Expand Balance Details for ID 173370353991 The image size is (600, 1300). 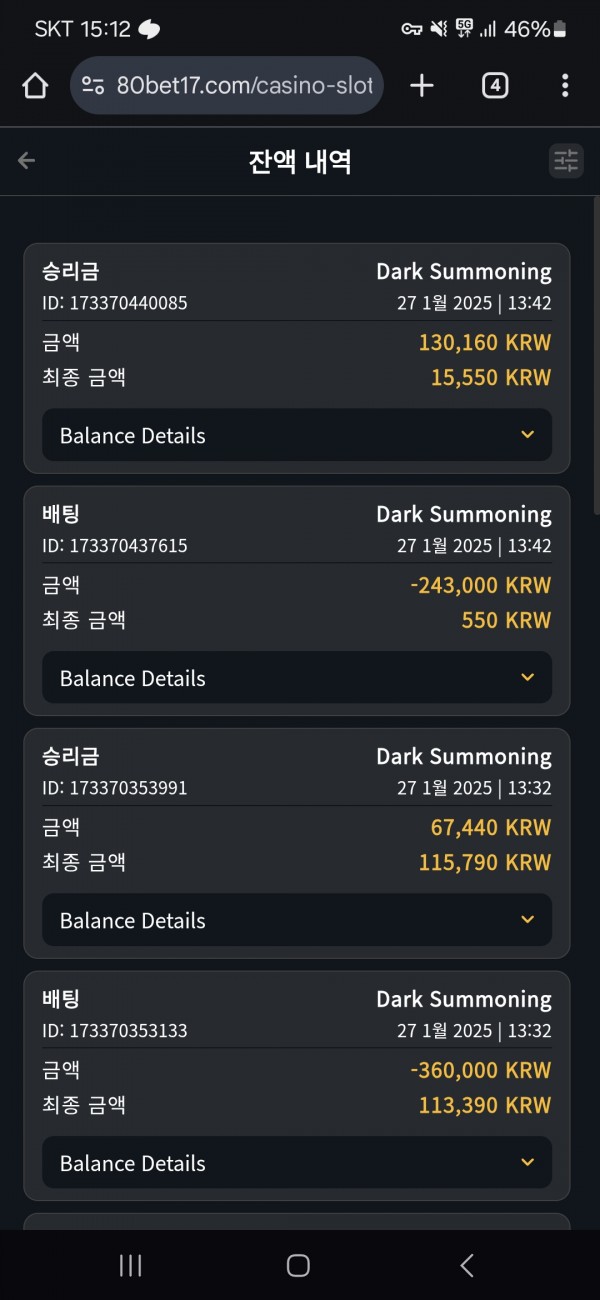[x=297, y=920]
